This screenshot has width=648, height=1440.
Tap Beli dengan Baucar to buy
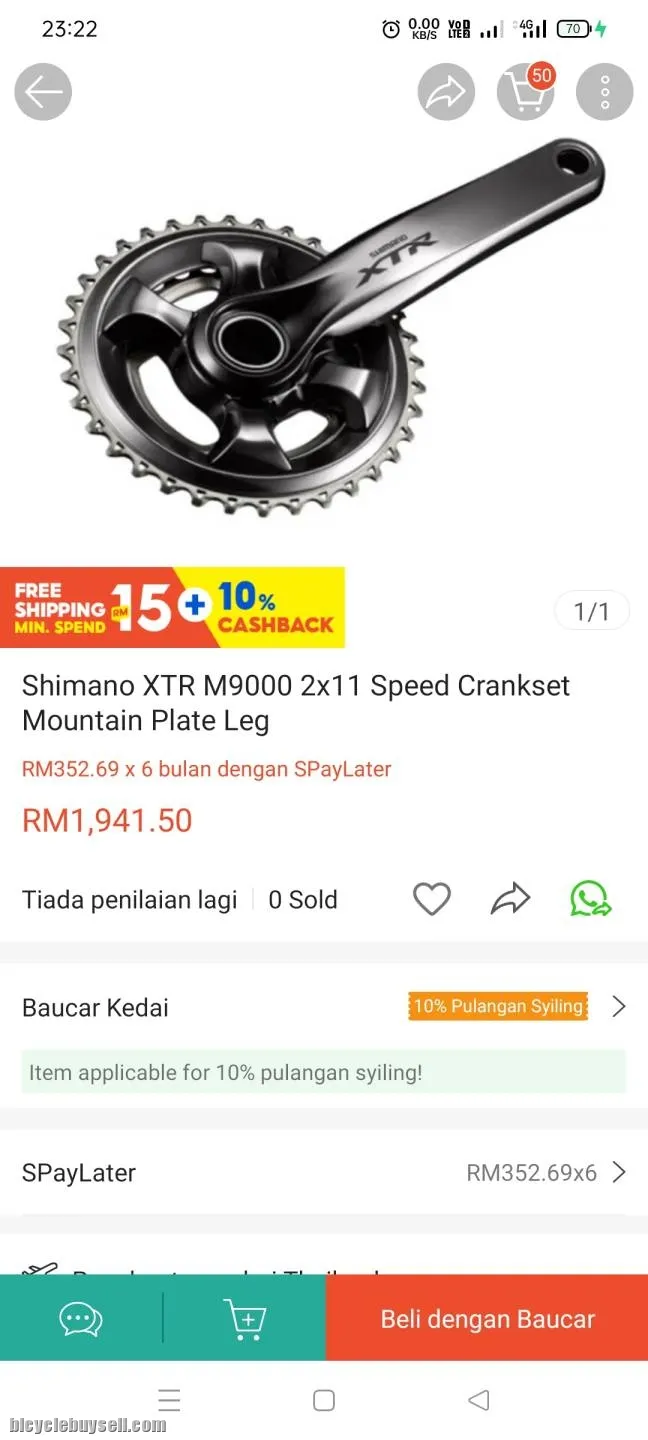point(487,1319)
